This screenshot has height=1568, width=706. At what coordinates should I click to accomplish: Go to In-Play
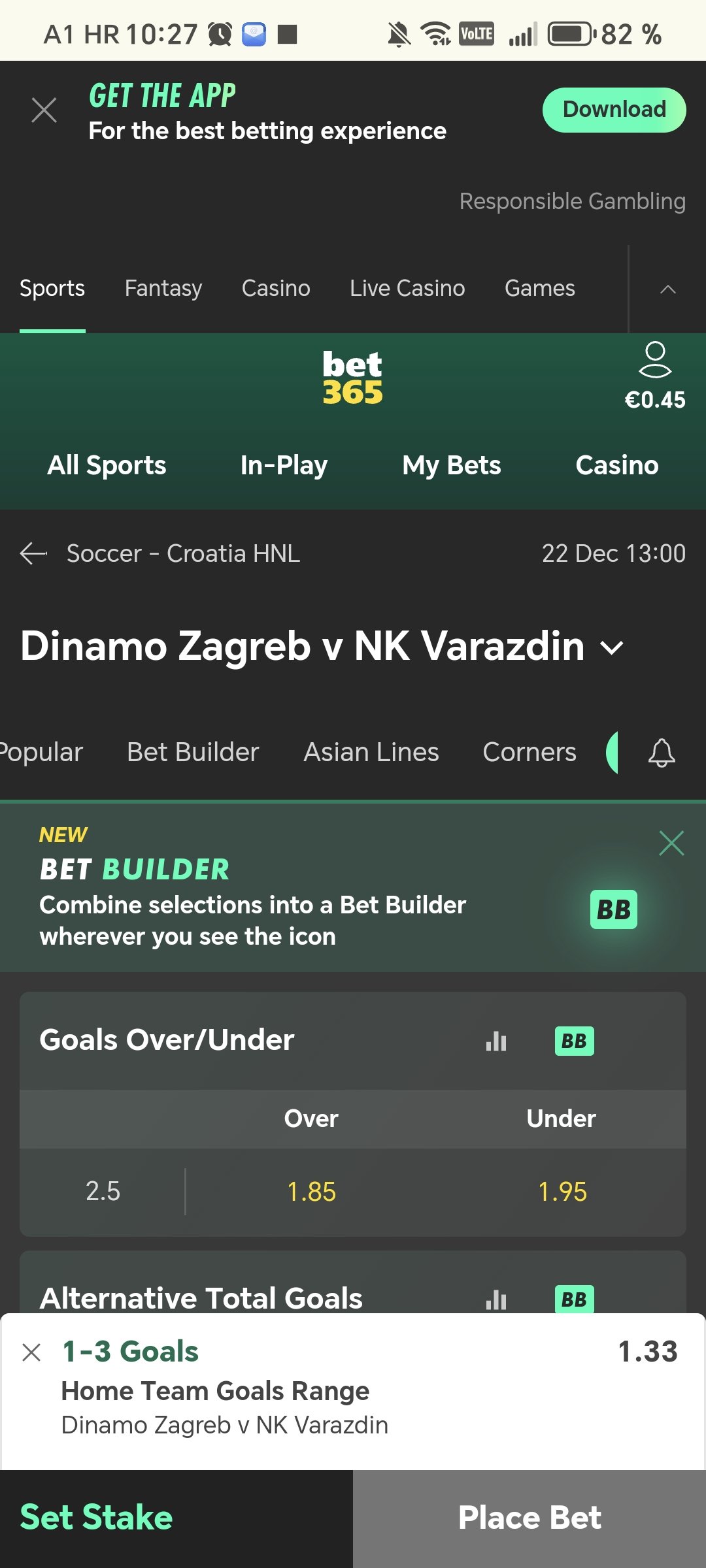pyautogui.click(x=284, y=465)
